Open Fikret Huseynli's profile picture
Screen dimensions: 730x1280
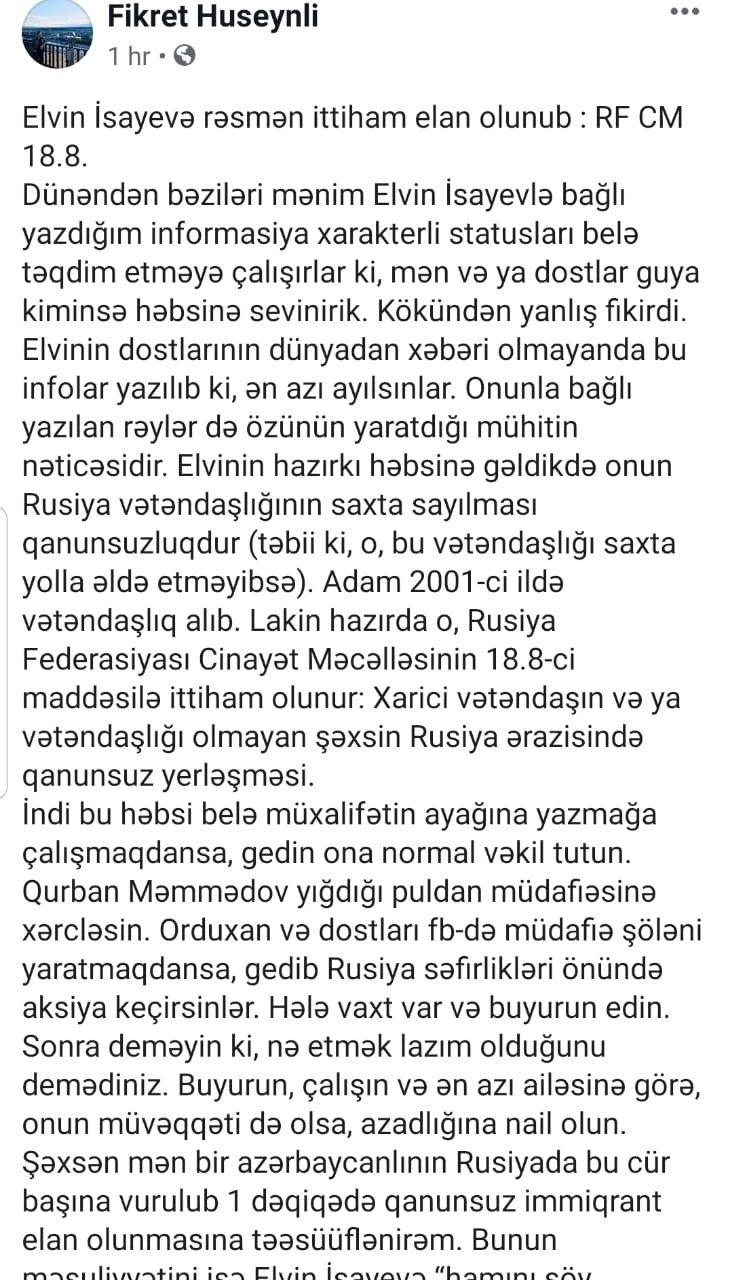point(57,34)
